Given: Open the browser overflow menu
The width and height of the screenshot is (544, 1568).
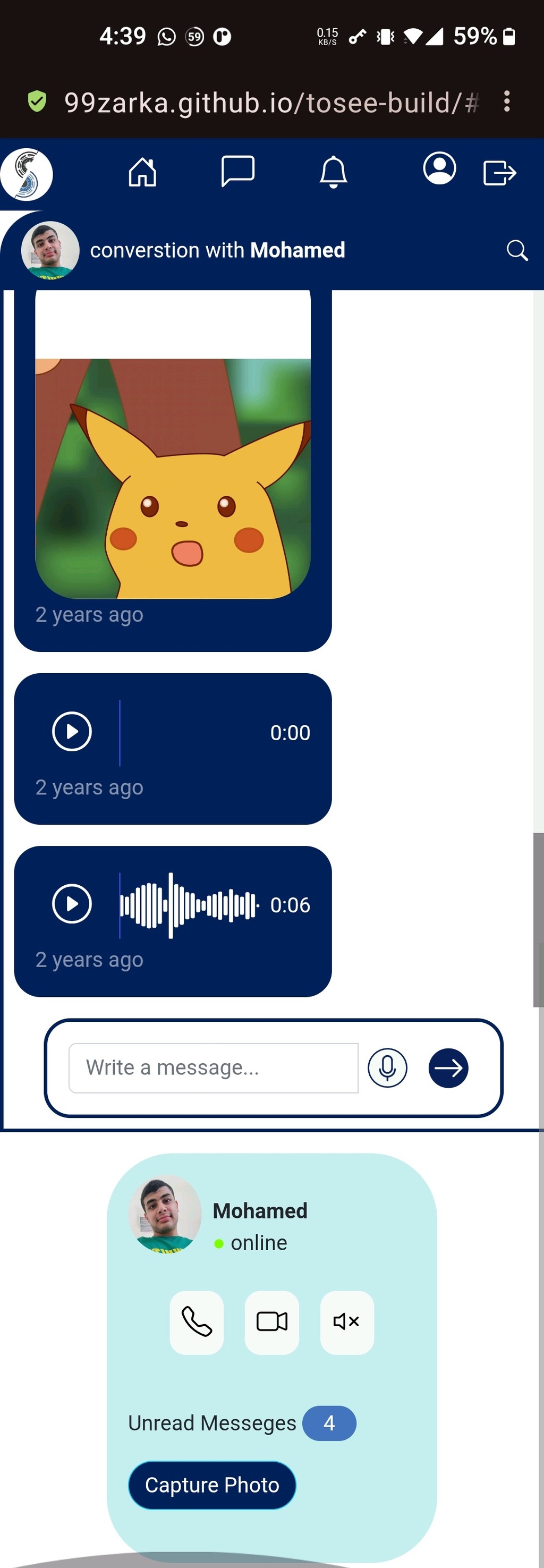Looking at the screenshot, I should click(507, 101).
